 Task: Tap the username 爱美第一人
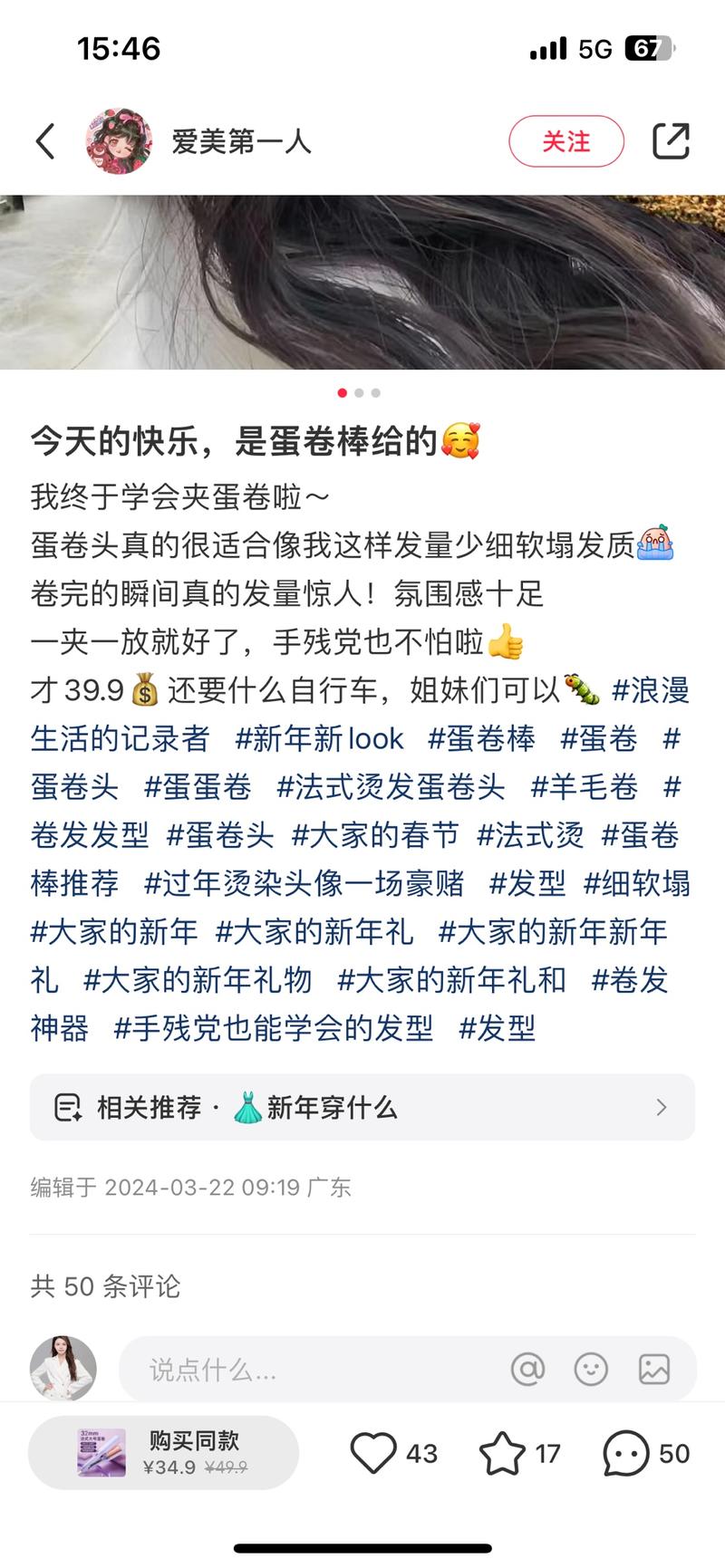click(x=240, y=142)
